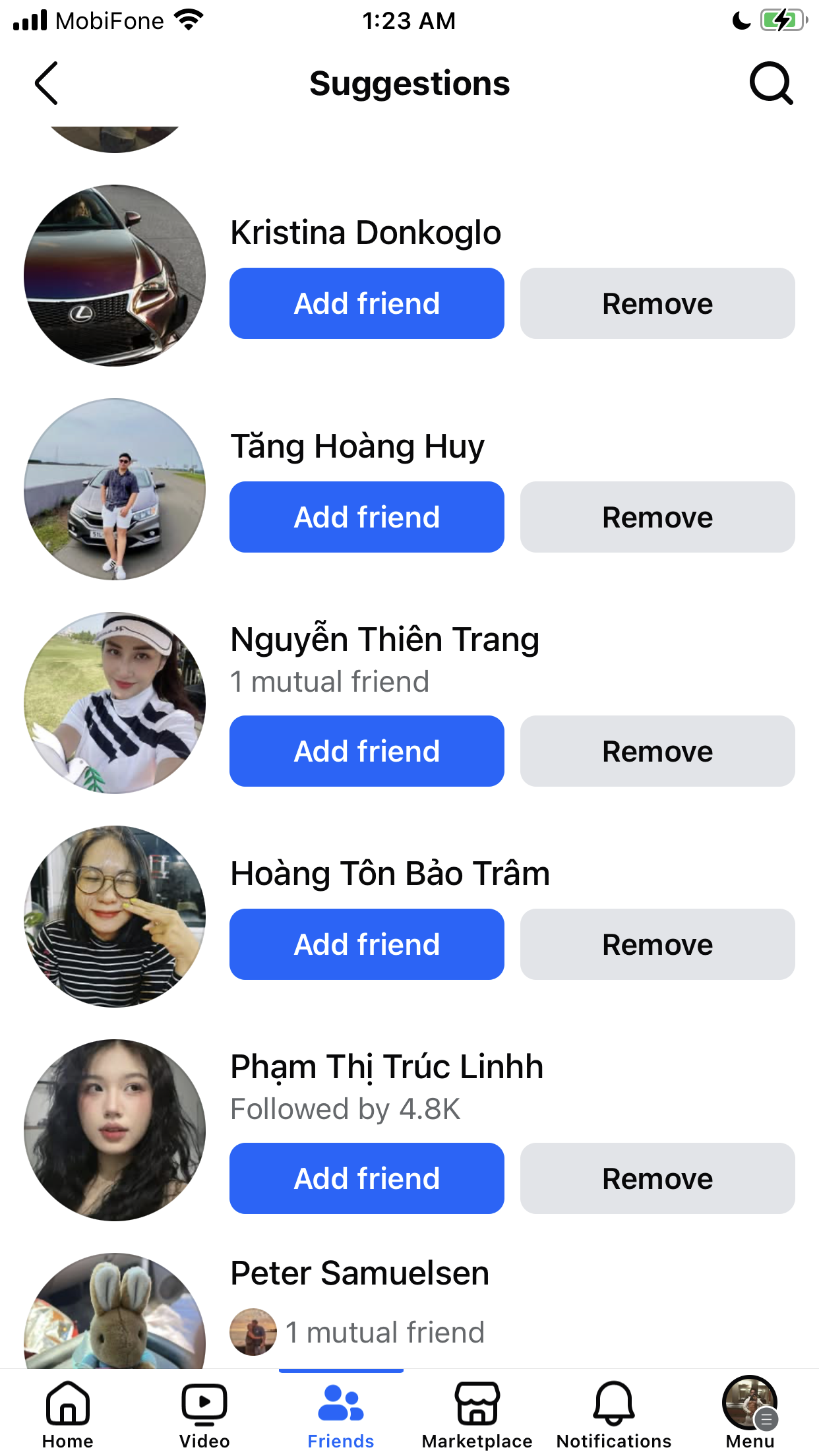Add Kristina Donkoglo as a friend

(x=367, y=303)
